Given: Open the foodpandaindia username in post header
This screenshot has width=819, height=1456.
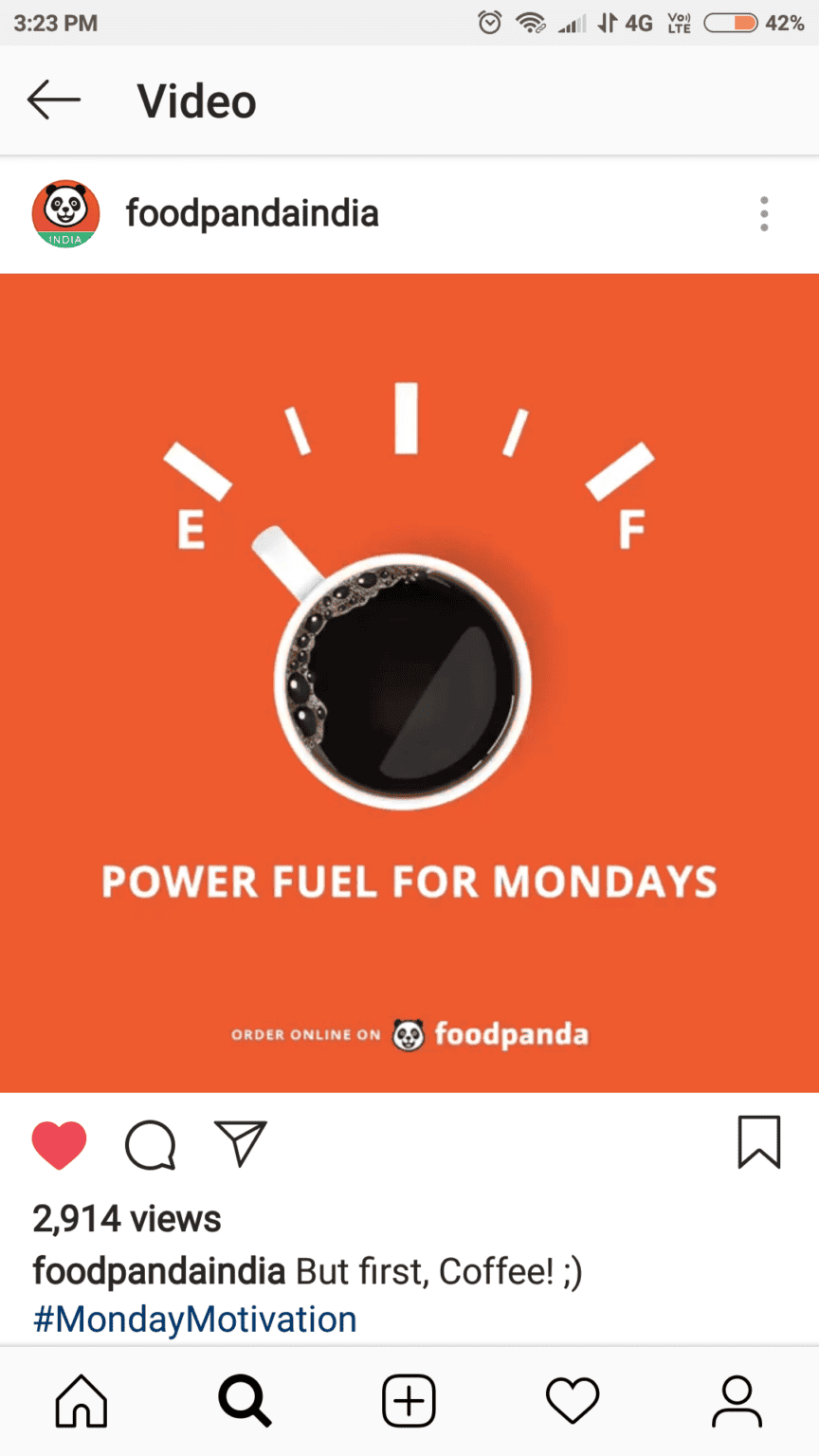Looking at the screenshot, I should 252,214.
